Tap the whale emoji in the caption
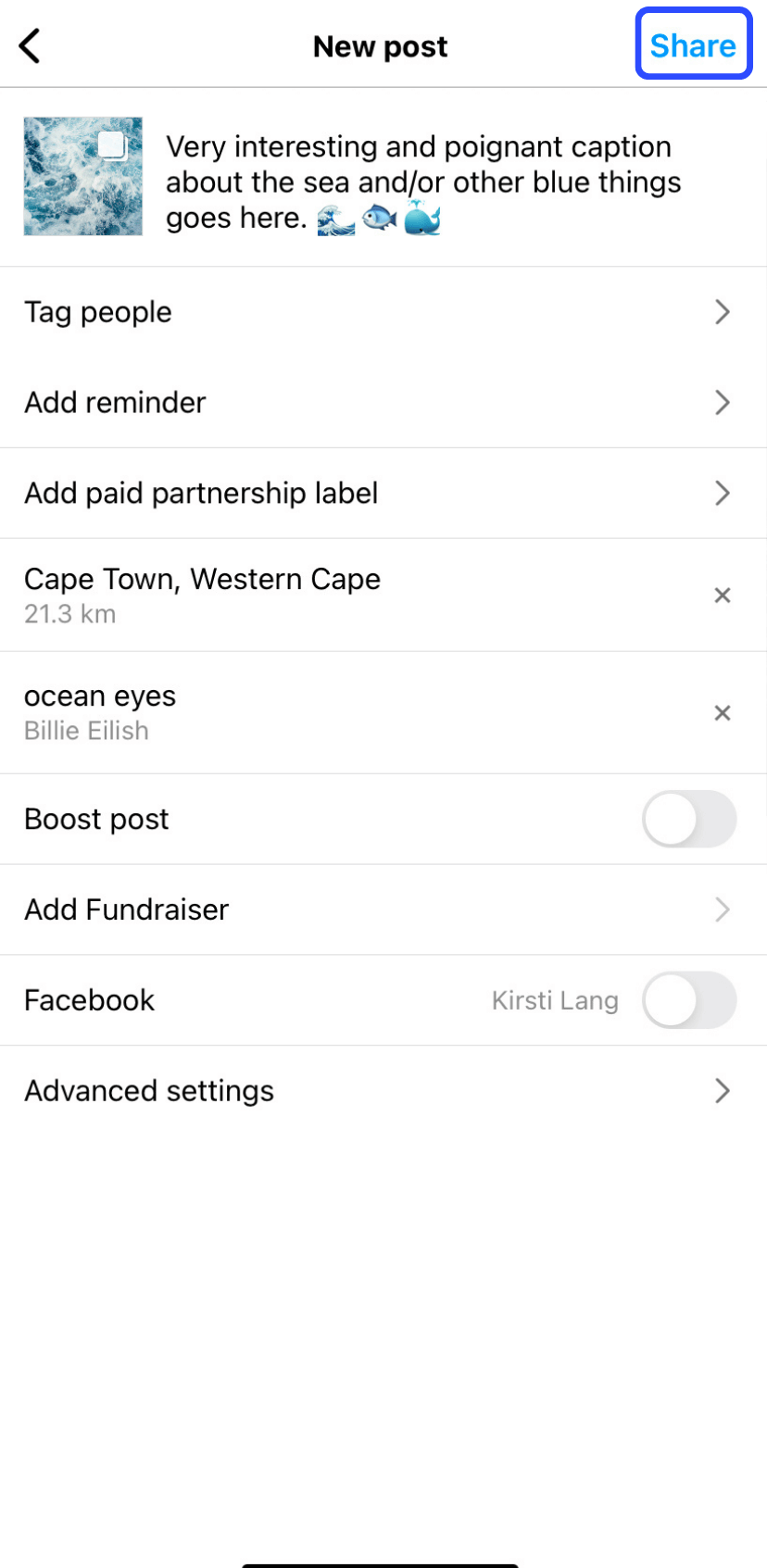 (x=421, y=219)
